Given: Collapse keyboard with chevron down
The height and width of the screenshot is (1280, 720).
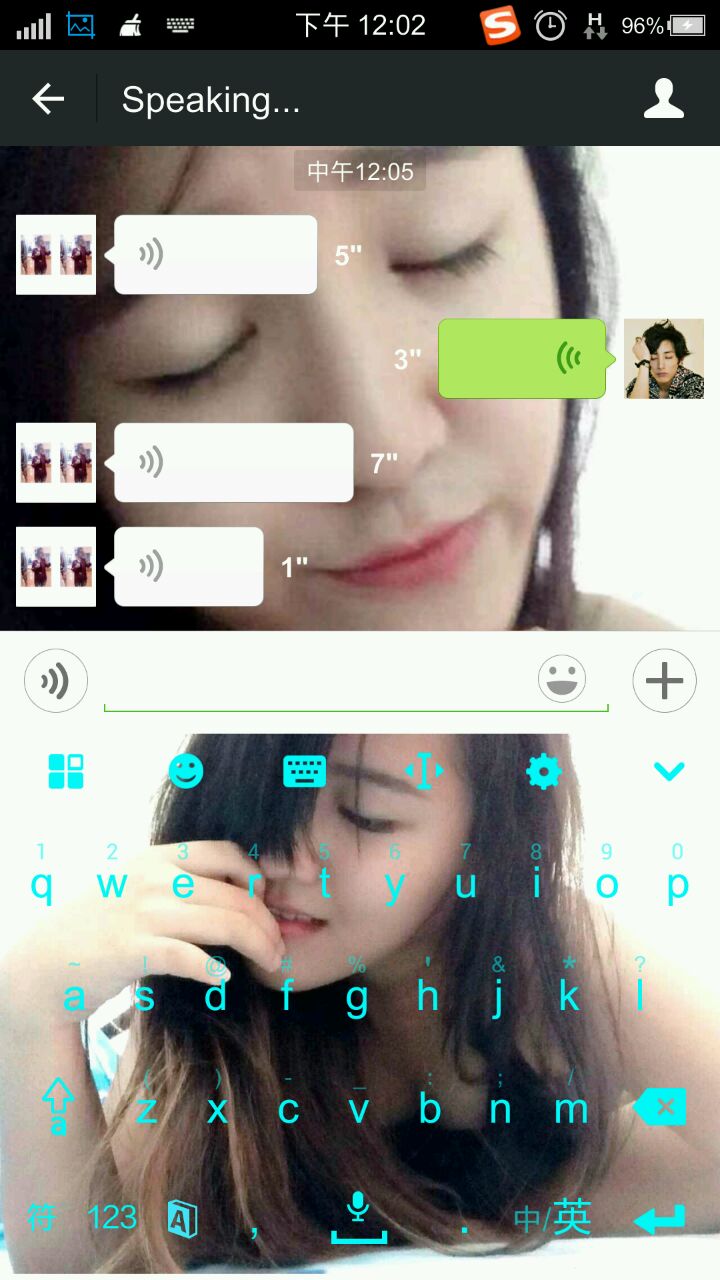Looking at the screenshot, I should click(x=668, y=771).
